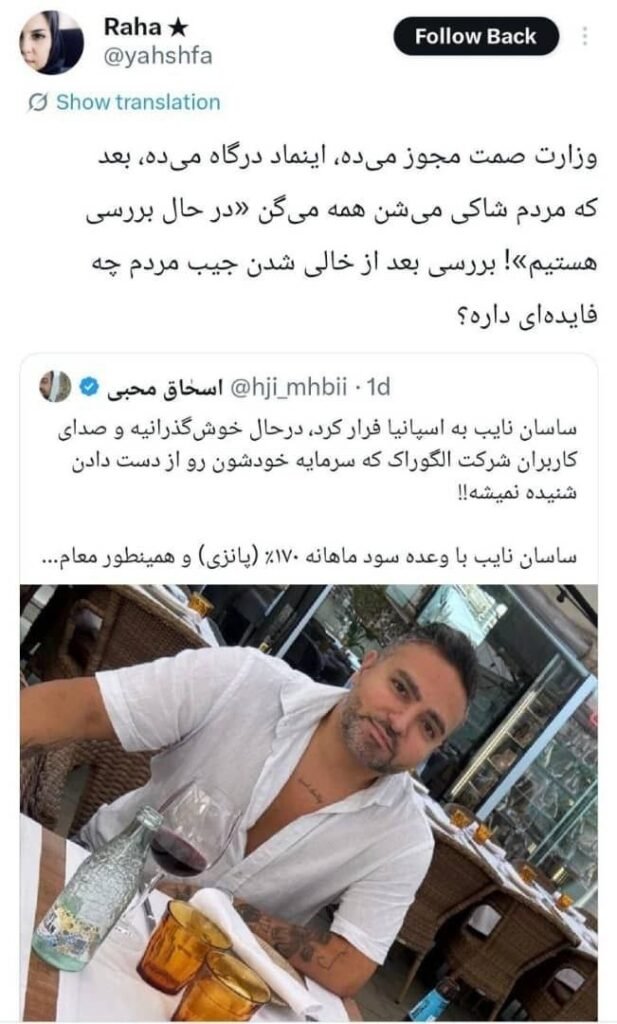Tap the Follow Back button
Image resolution: width=617 pixels, height=1024 pixels.
pyautogui.click(x=474, y=37)
